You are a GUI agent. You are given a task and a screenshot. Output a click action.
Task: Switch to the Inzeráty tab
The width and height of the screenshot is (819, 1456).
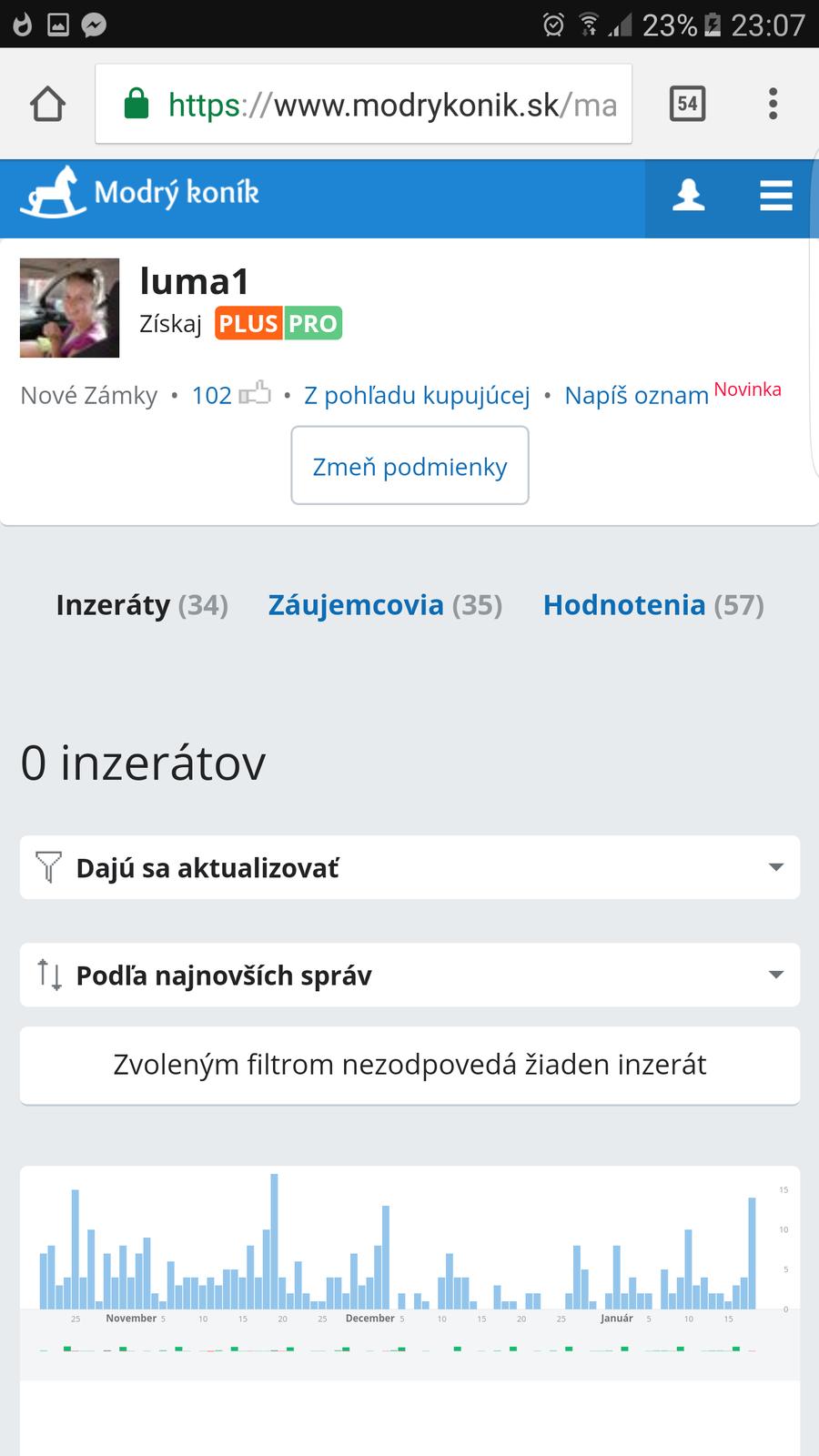[142, 605]
